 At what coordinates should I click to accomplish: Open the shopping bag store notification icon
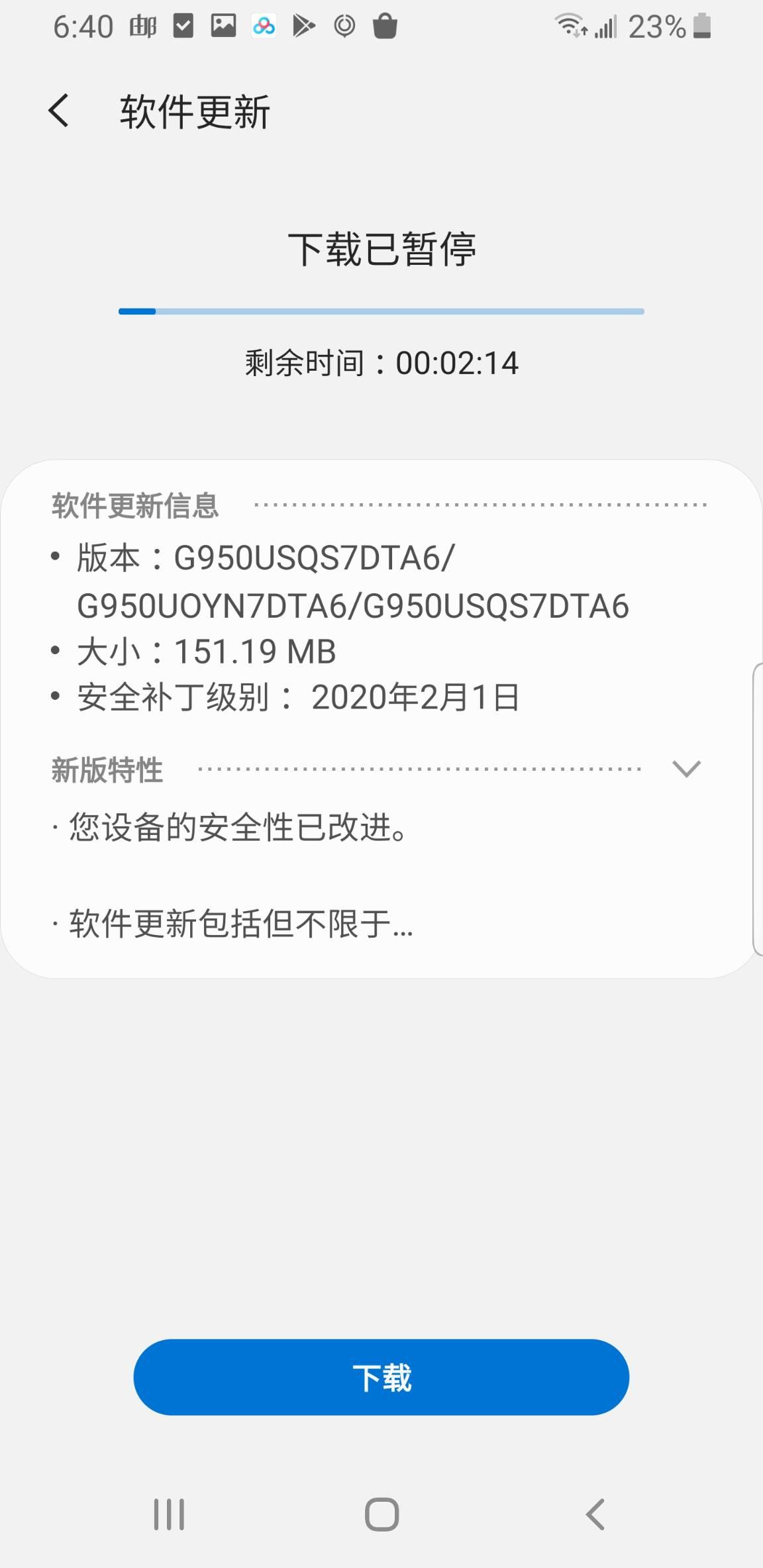tap(385, 25)
